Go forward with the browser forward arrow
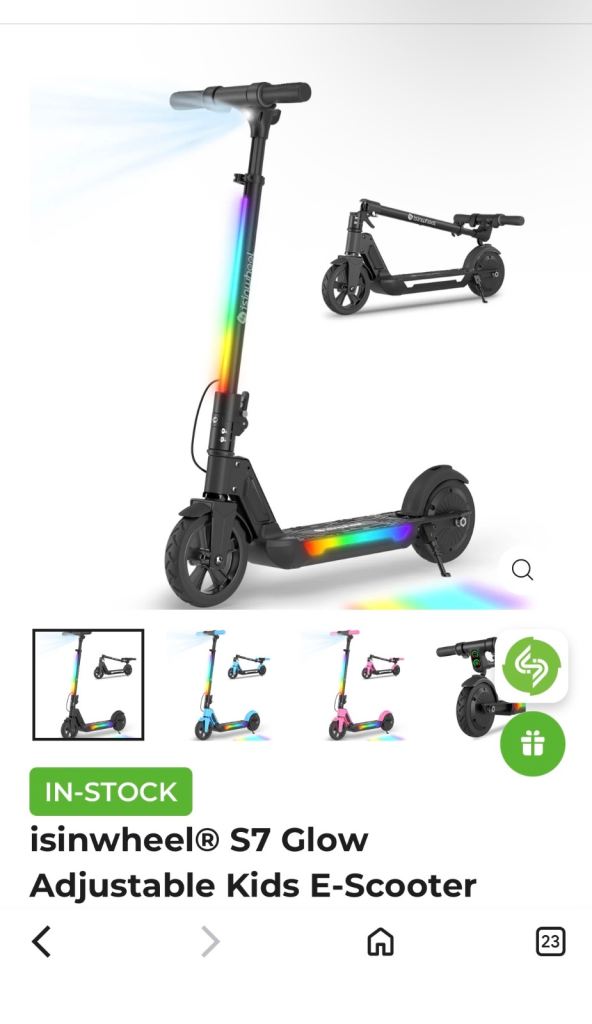Screen dimensions: 592x1024 coord(210,942)
